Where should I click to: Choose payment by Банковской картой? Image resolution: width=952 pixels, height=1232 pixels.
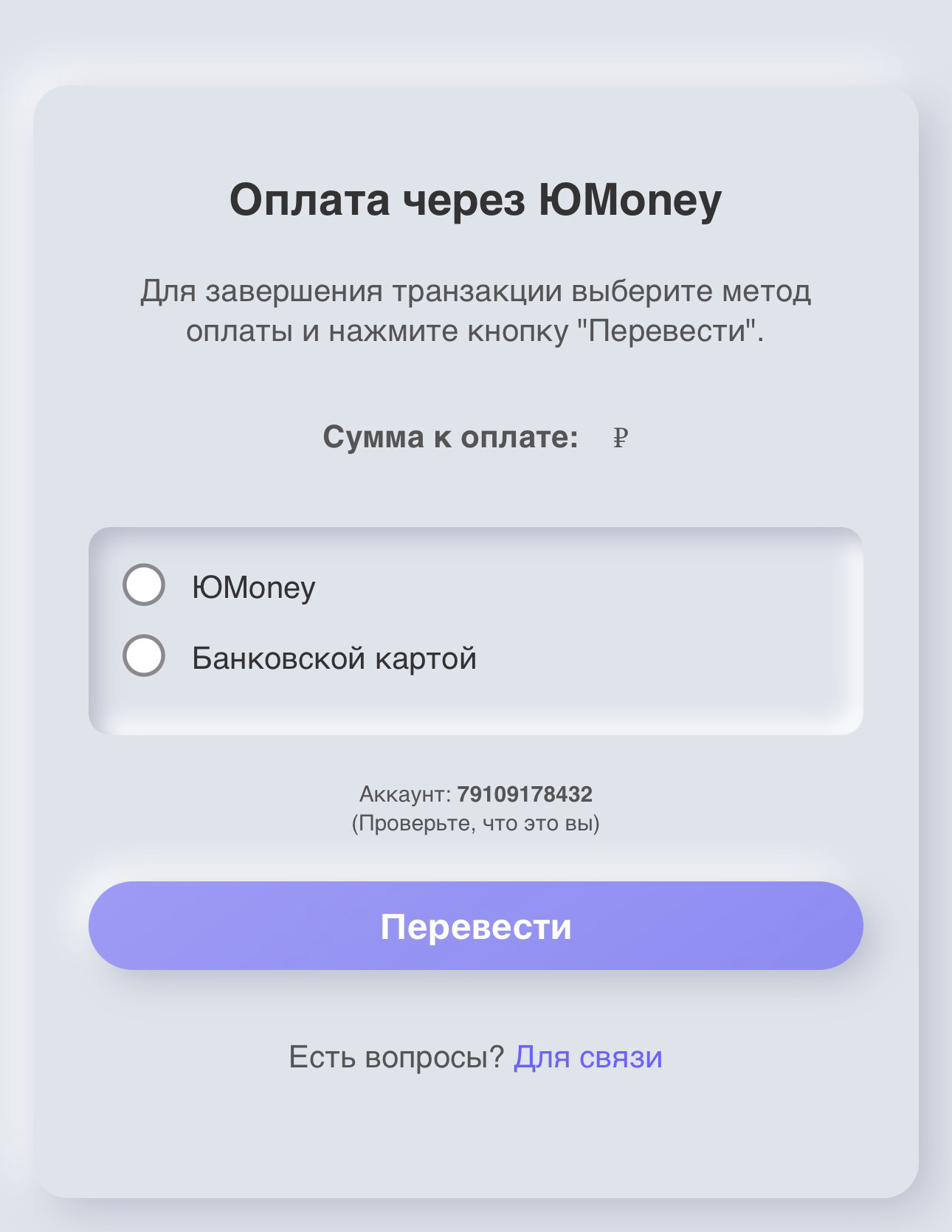pos(144,655)
